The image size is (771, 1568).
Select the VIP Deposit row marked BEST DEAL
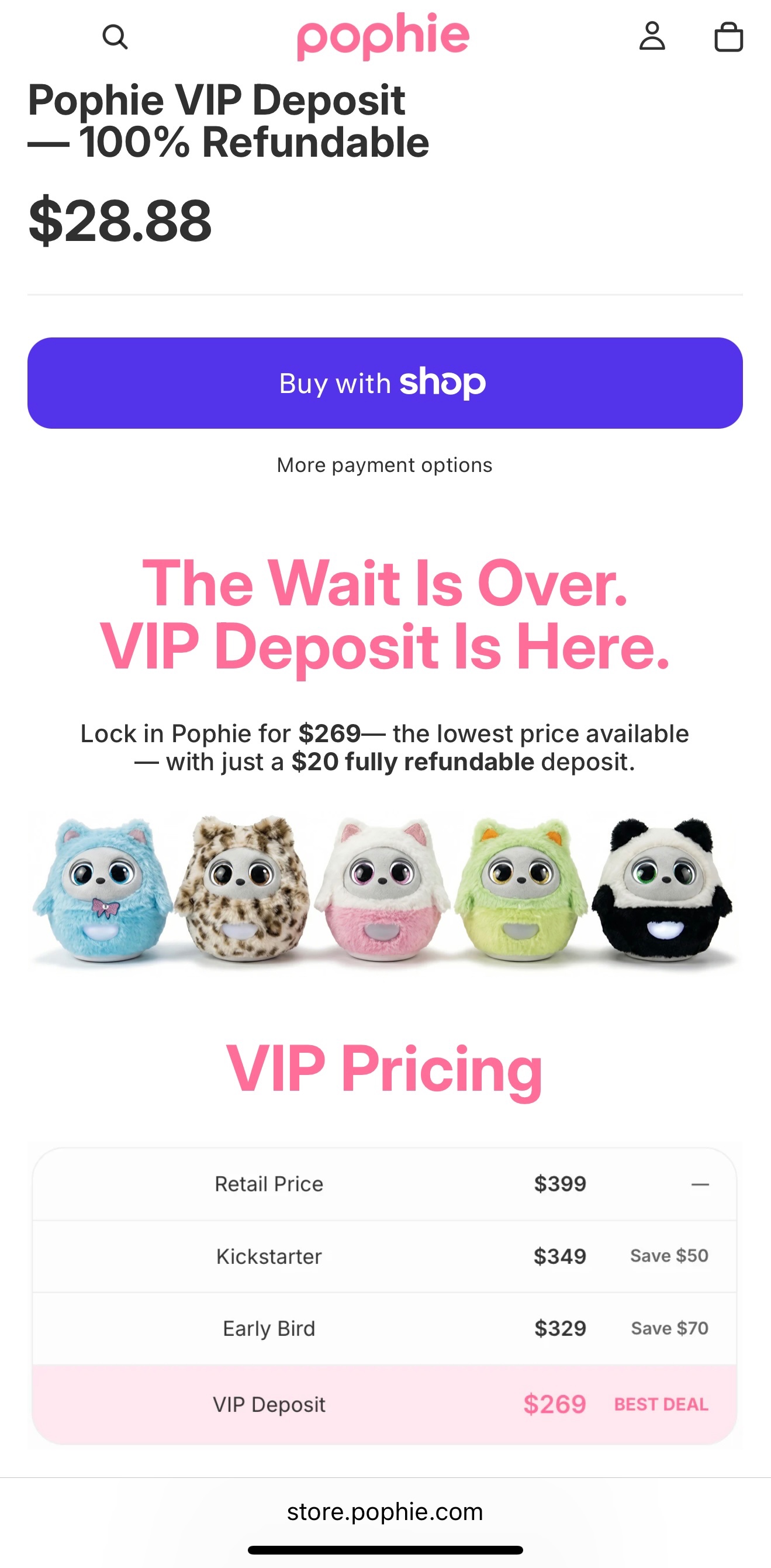(x=385, y=1405)
